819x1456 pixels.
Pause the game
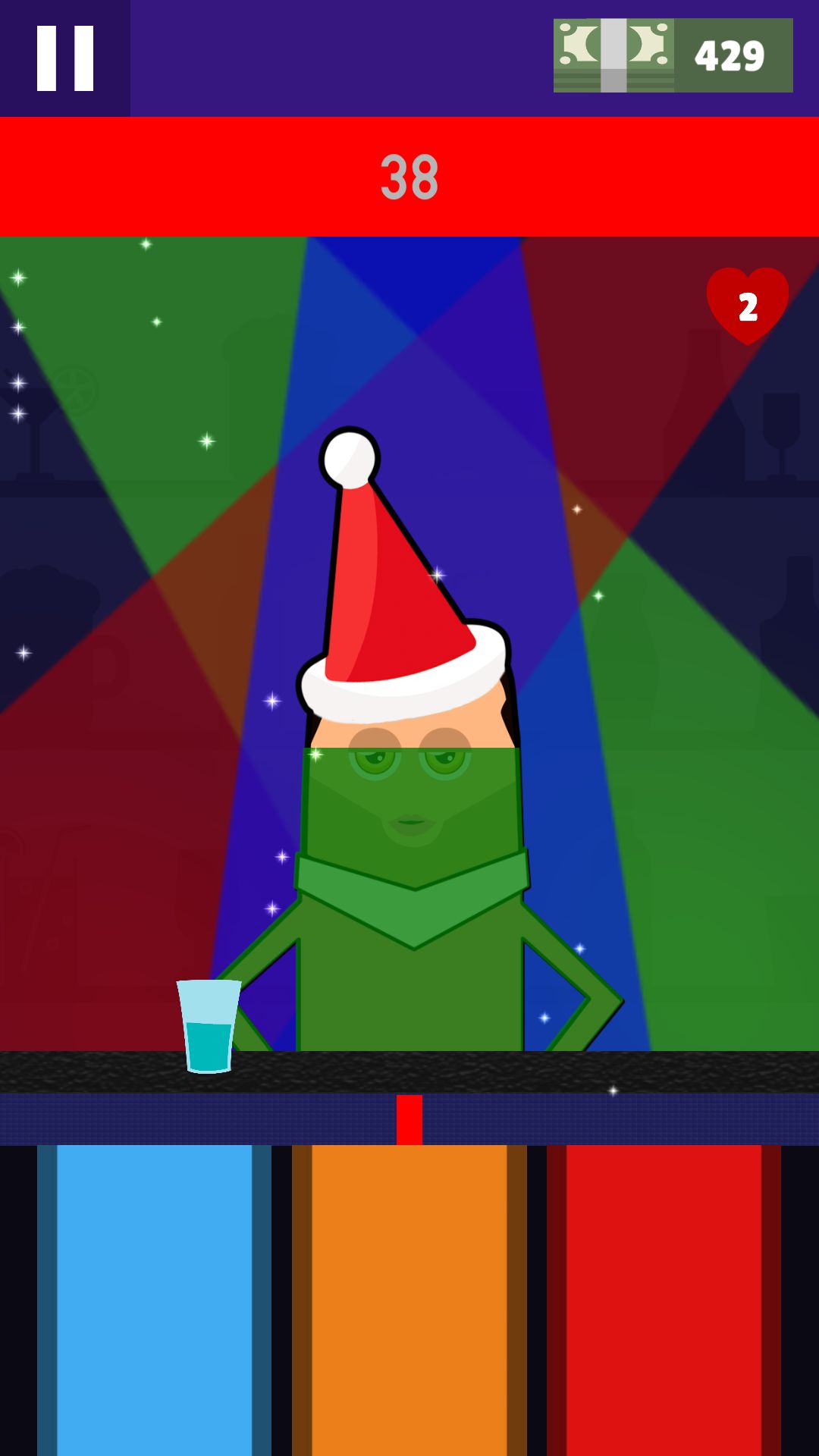coord(65,58)
